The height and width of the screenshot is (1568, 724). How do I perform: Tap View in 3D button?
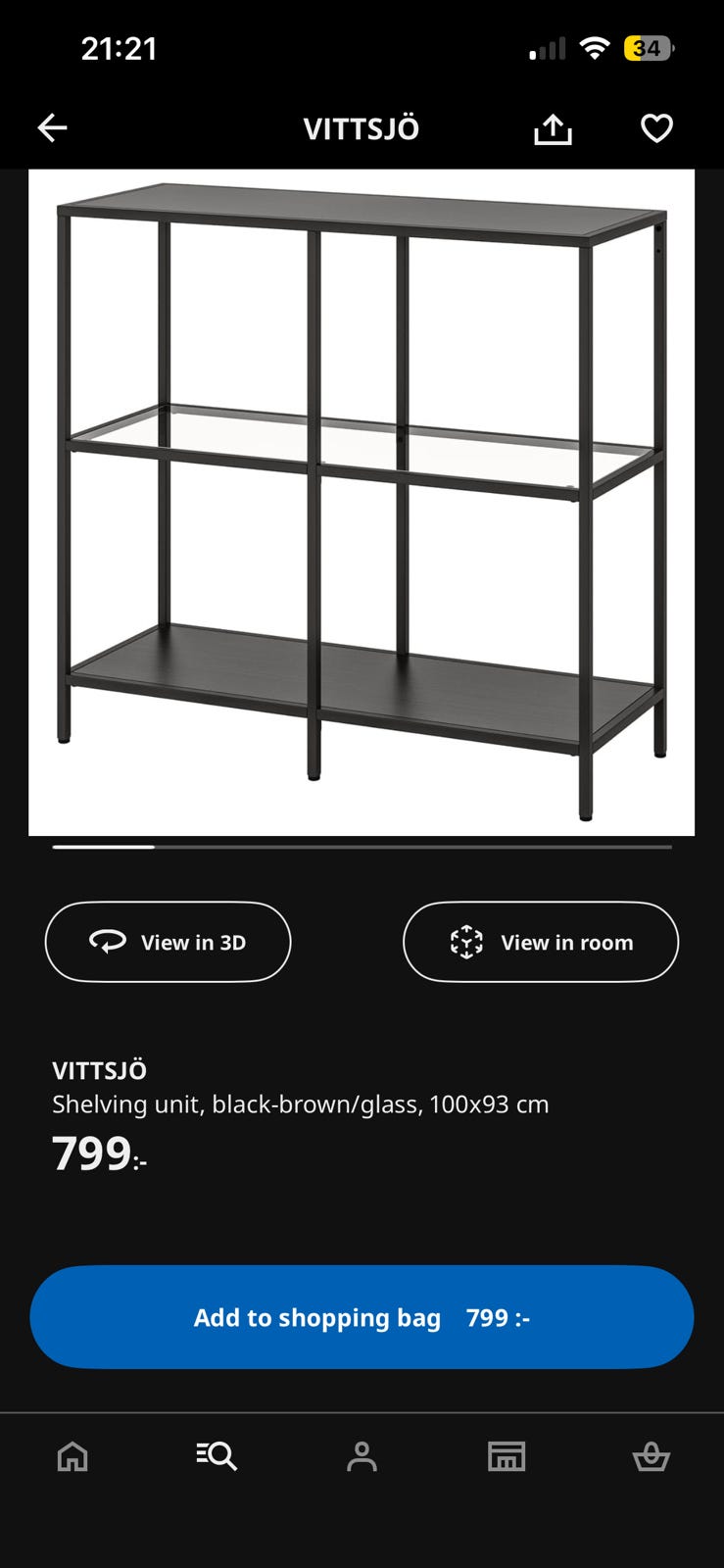[x=168, y=942]
